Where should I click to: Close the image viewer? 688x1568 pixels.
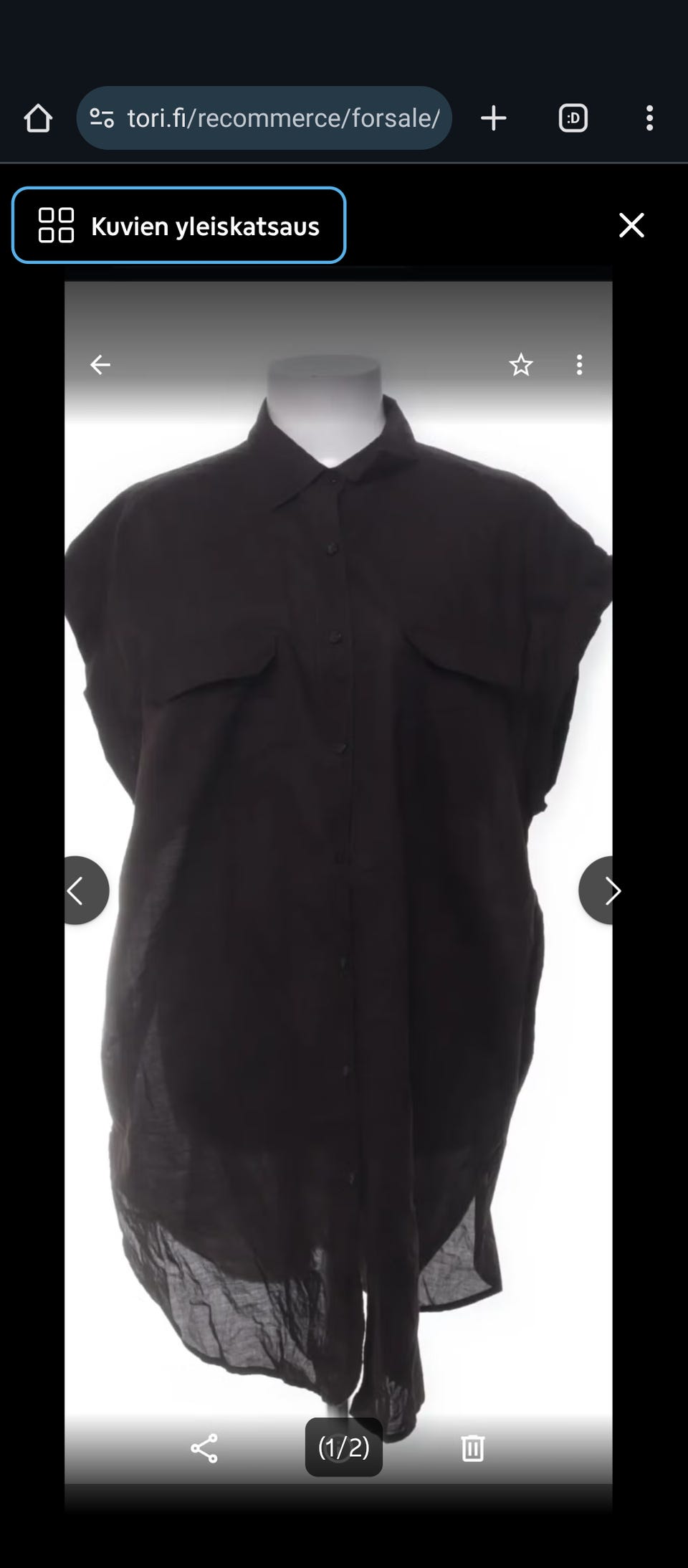[x=631, y=225]
